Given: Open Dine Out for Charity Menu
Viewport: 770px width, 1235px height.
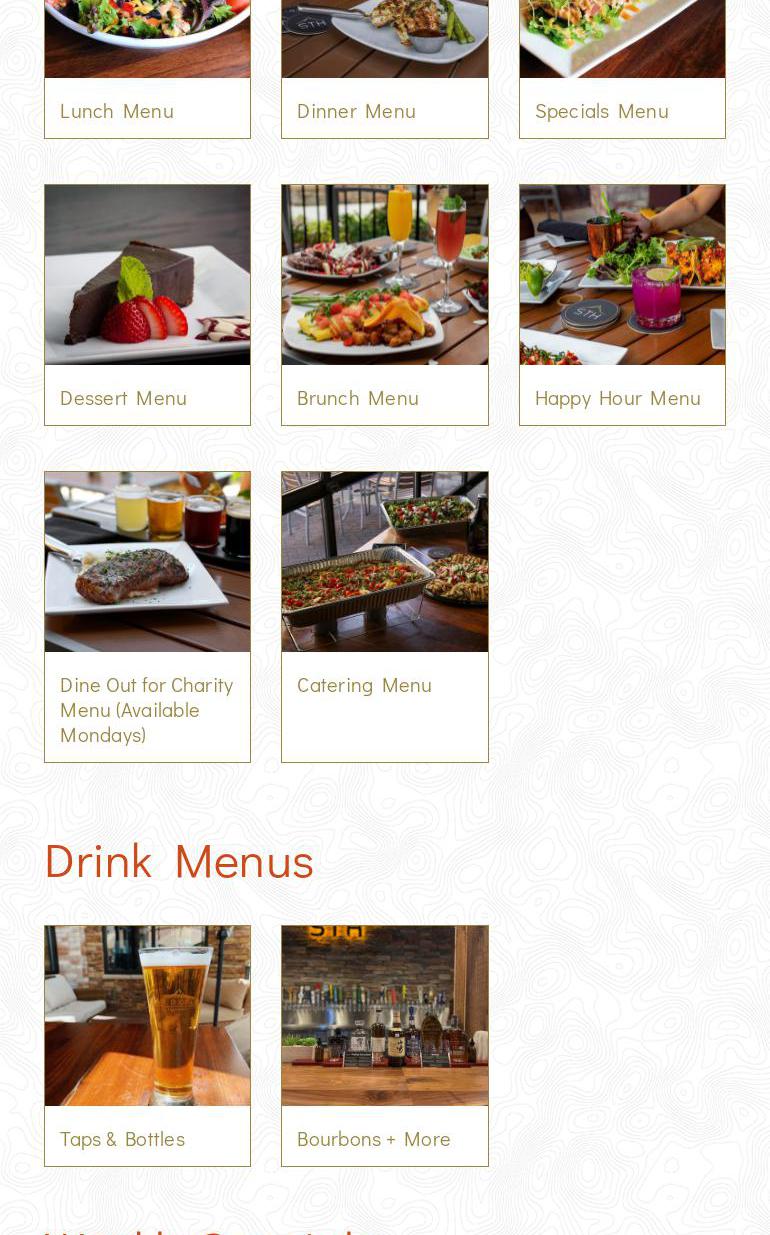Looking at the screenshot, I should tap(147, 617).
